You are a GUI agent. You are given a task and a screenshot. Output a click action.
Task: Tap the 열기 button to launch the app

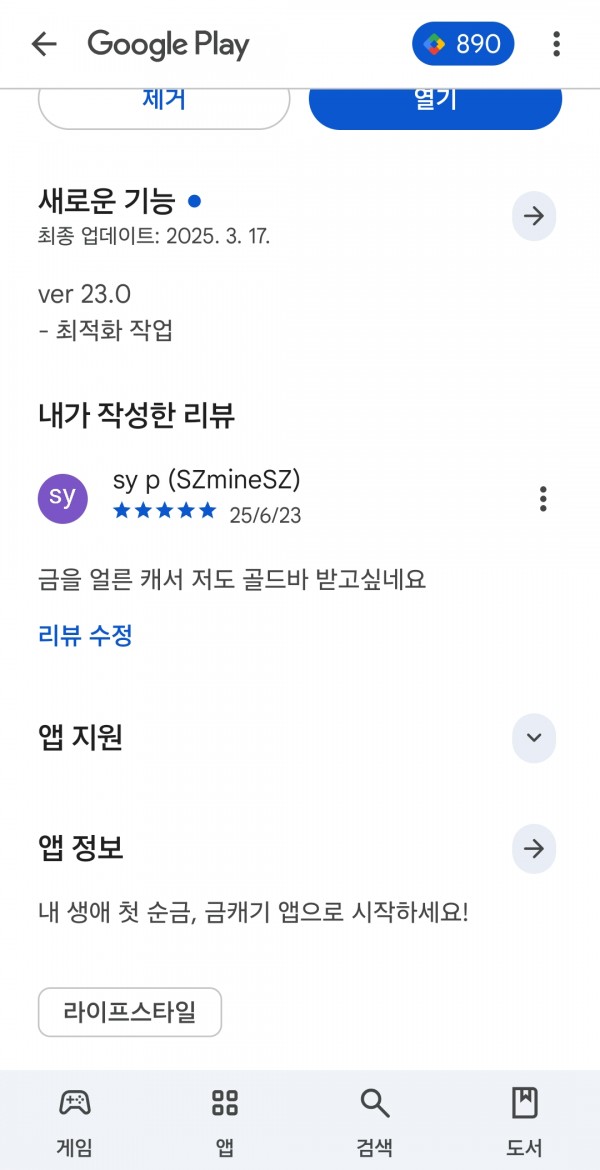pyautogui.click(x=435, y=103)
